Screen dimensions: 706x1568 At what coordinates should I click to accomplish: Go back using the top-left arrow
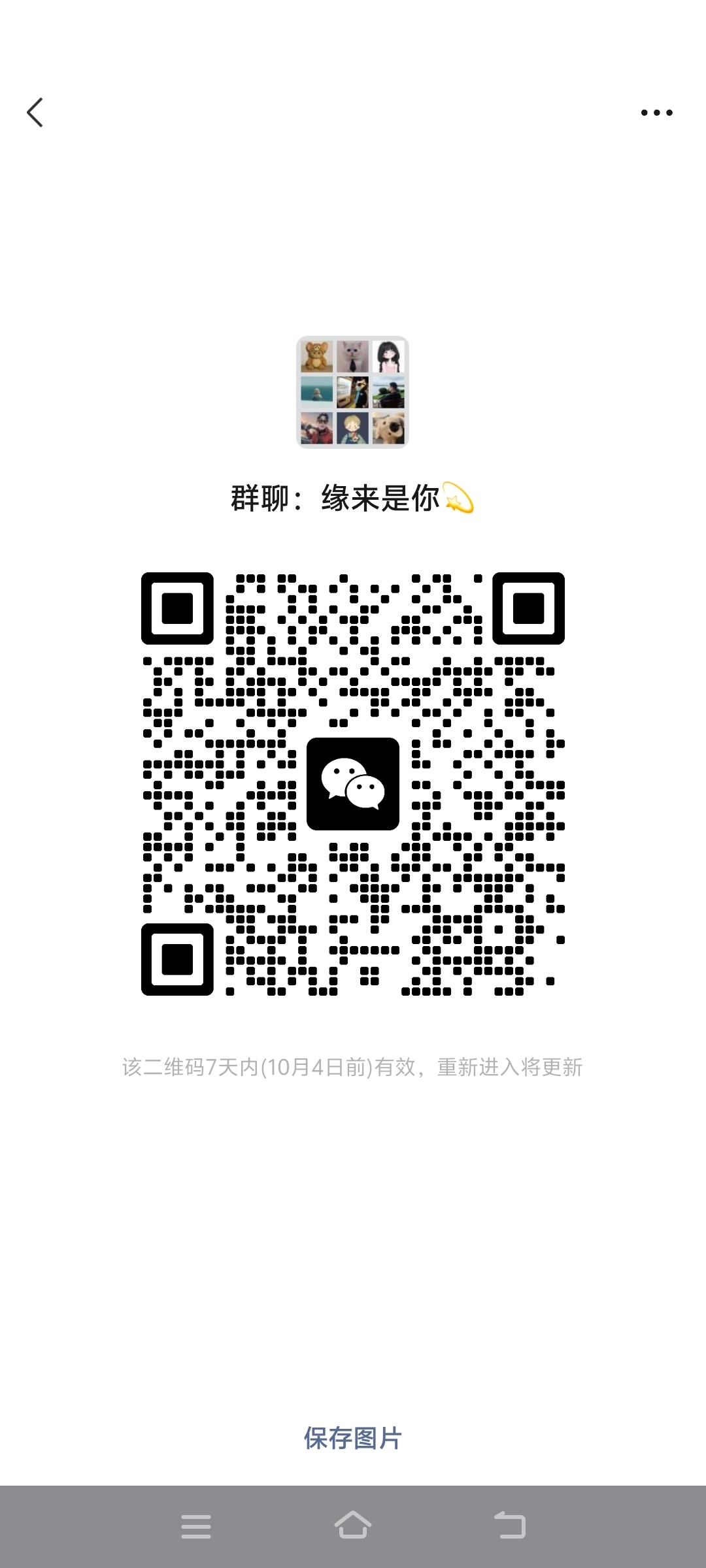[35, 112]
